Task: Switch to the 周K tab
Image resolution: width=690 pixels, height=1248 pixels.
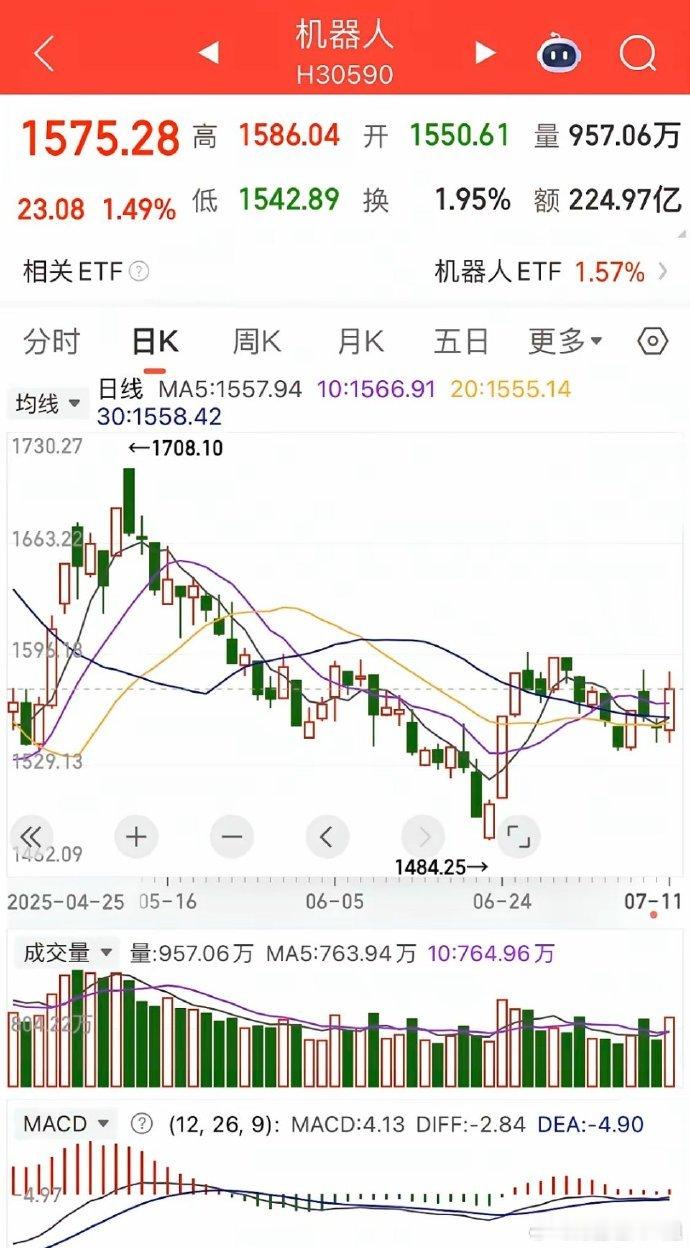Action: pos(257,342)
